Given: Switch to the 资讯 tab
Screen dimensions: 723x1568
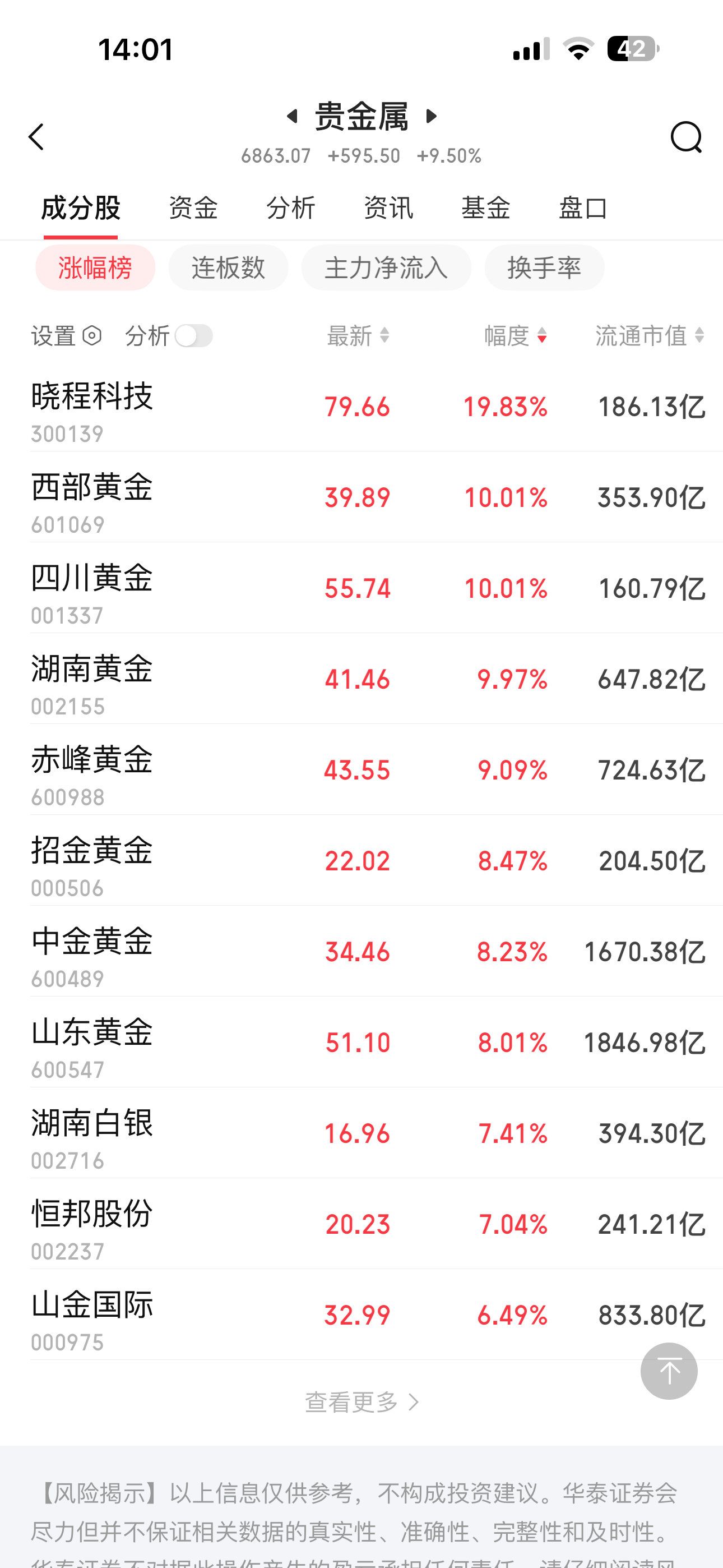Looking at the screenshot, I should (x=388, y=208).
